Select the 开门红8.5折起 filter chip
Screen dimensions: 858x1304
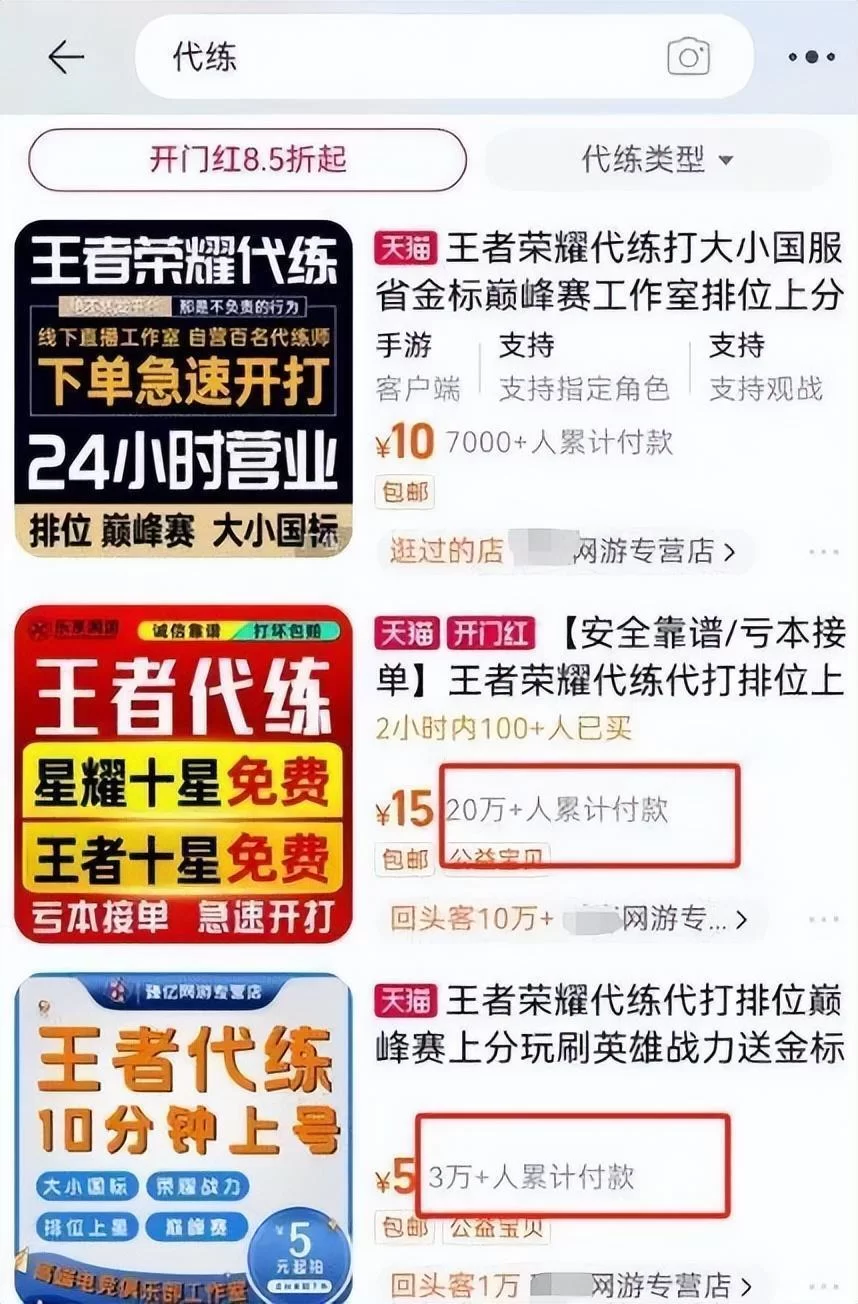[x=247, y=159]
